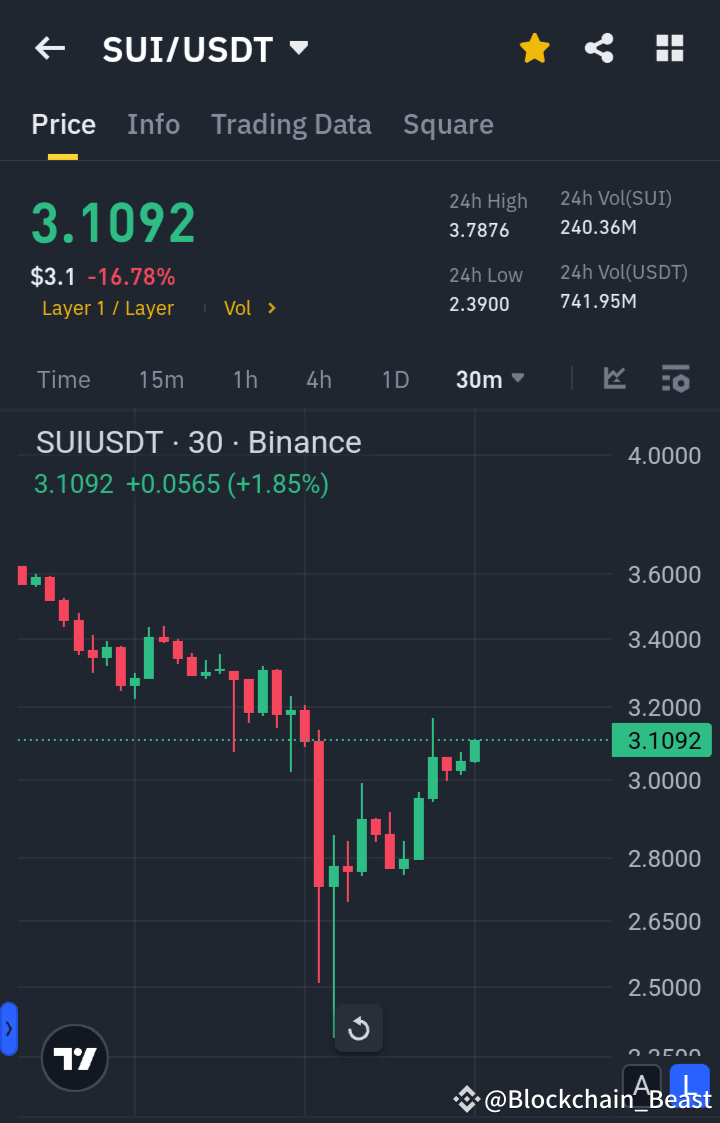Switch to the Trading Data tab
The height and width of the screenshot is (1123, 720).
pyautogui.click(x=291, y=124)
